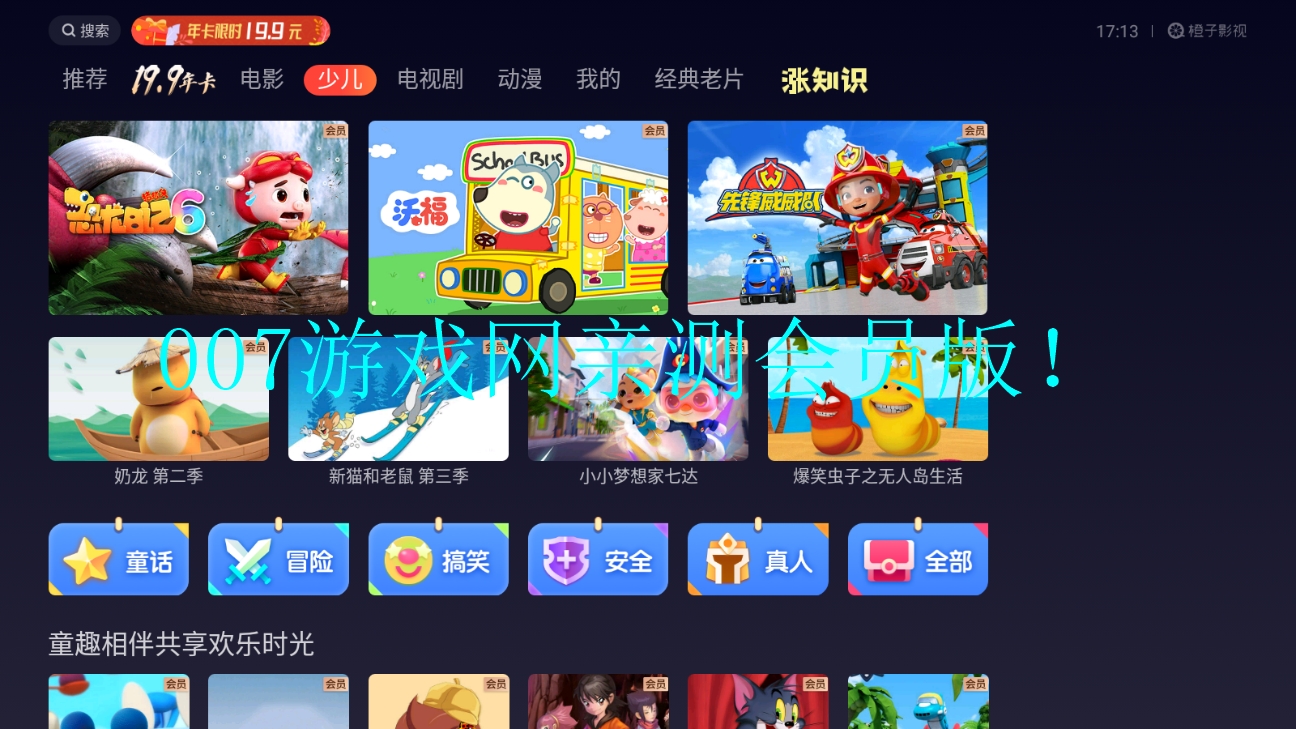Switch to the 经典老片 tab
This screenshot has height=729, width=1296.
click(x=699, y=80)
